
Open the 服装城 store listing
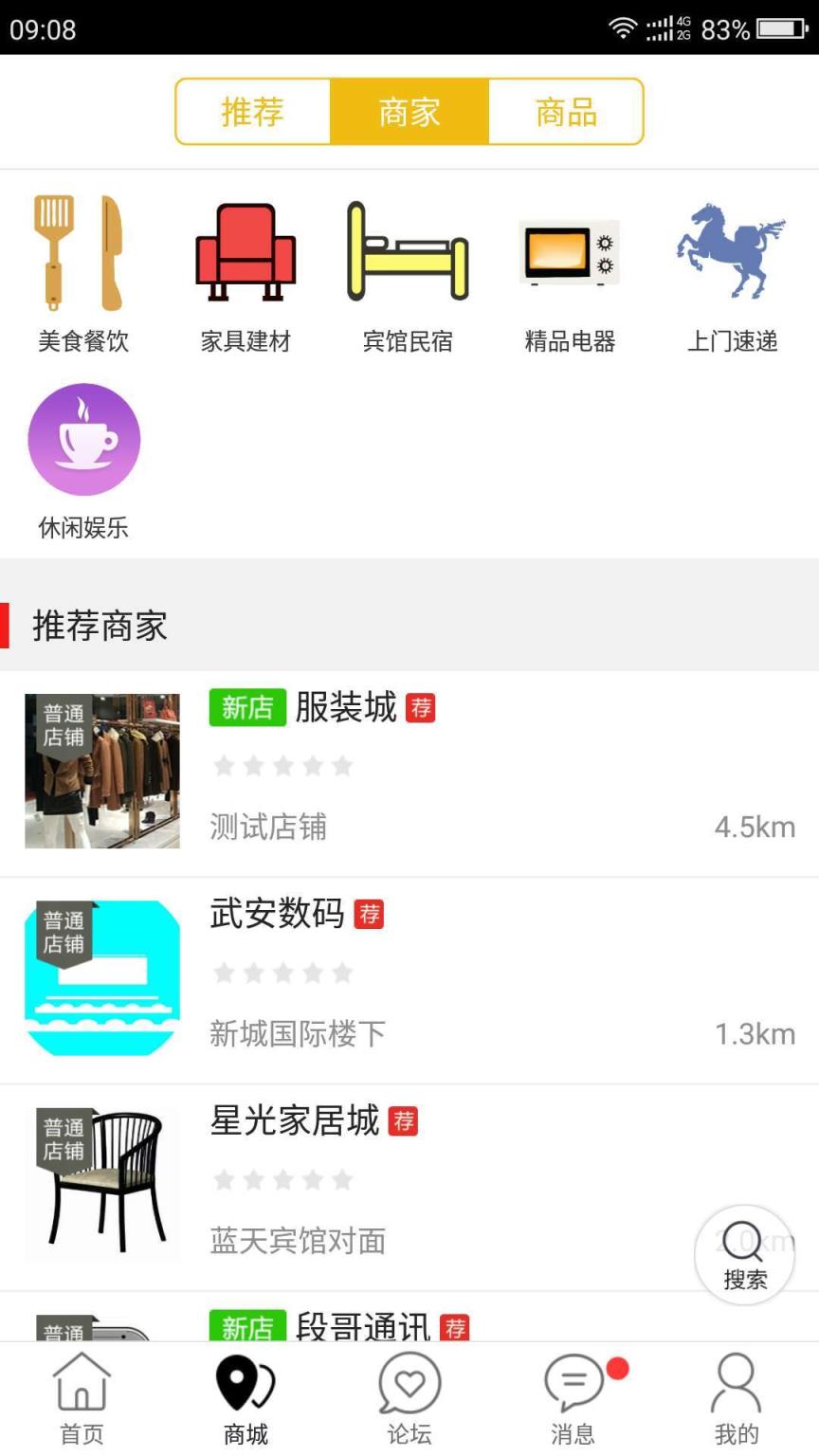[408, 773]
